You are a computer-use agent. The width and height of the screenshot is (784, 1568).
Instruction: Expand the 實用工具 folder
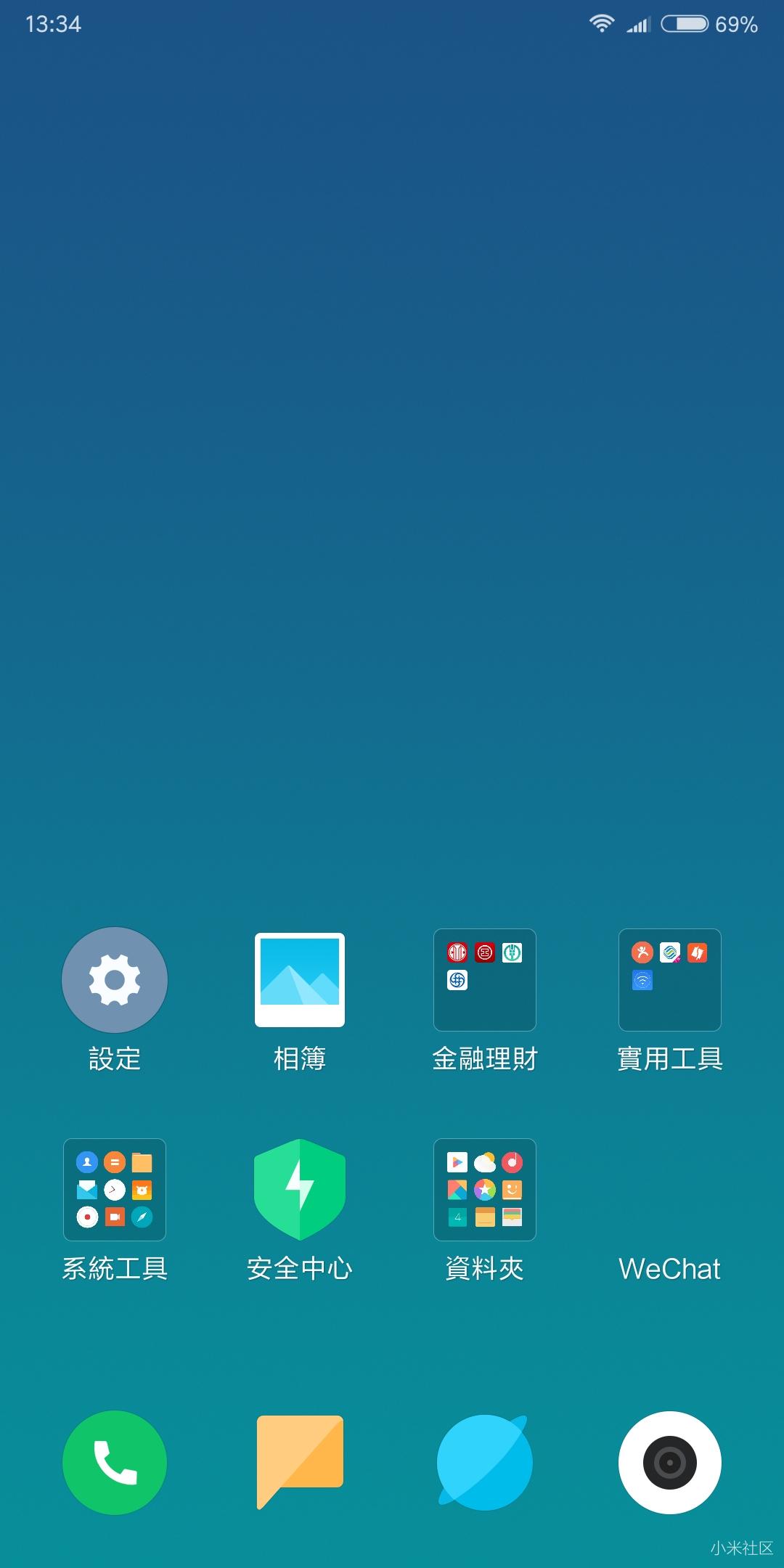pyautogui.click(x=669, y=980)
